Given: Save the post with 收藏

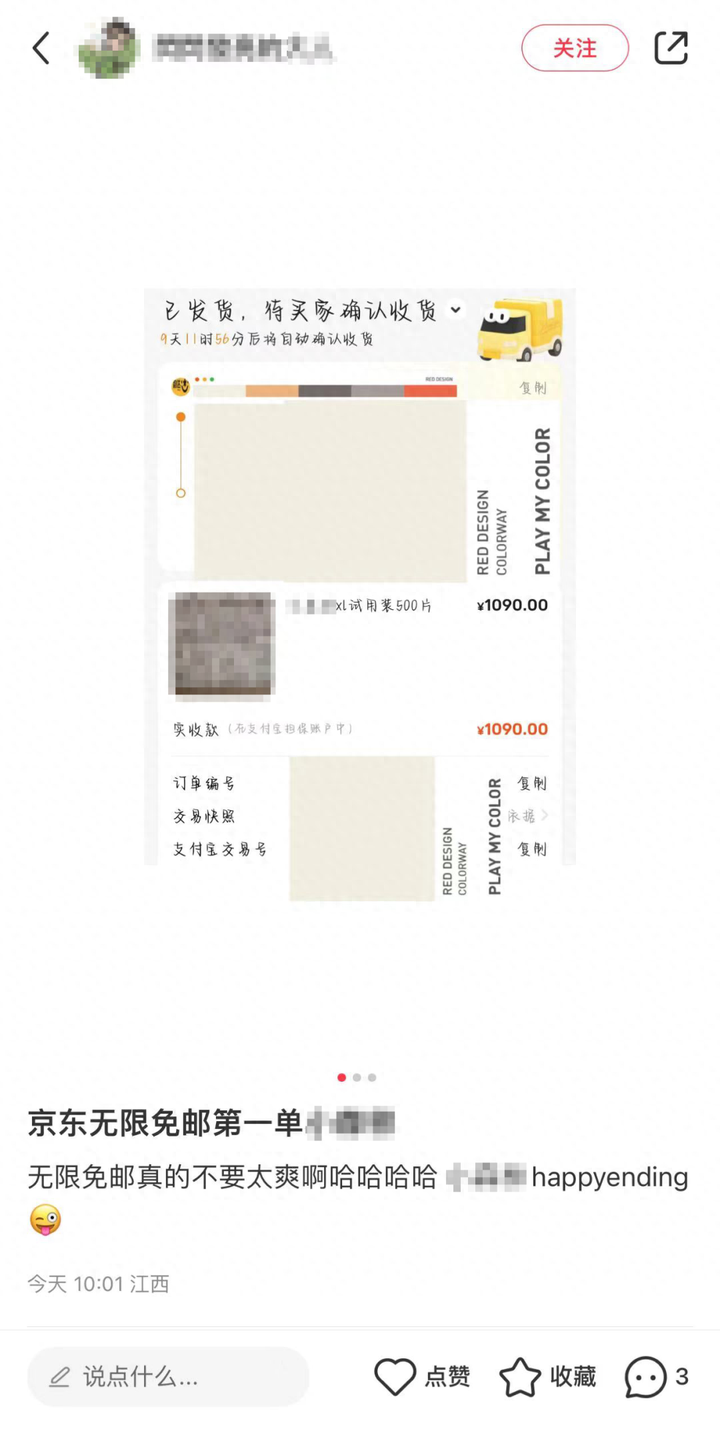Looking at the screenshot, I should [x=548, y=1377].
